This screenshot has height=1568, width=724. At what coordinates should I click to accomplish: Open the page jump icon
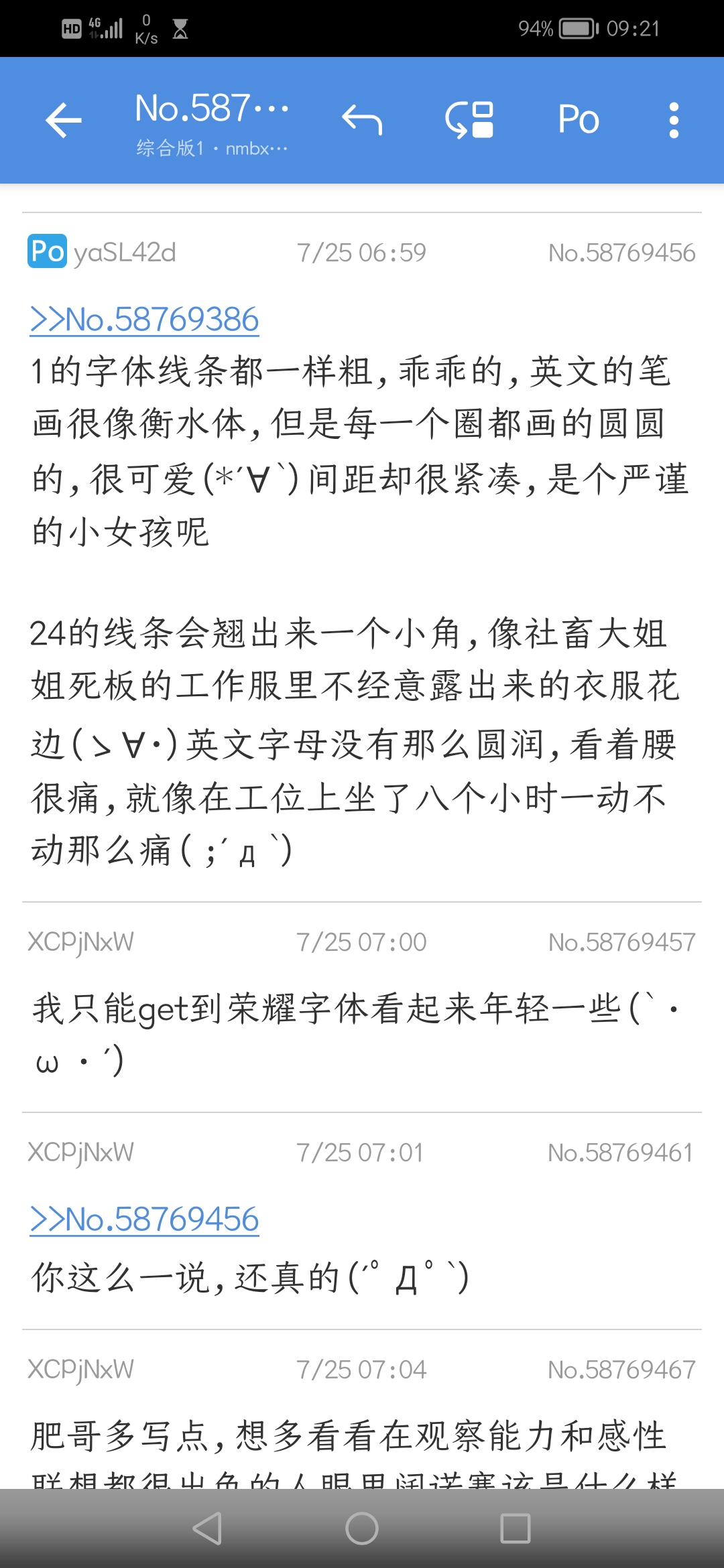click(469, 121)
